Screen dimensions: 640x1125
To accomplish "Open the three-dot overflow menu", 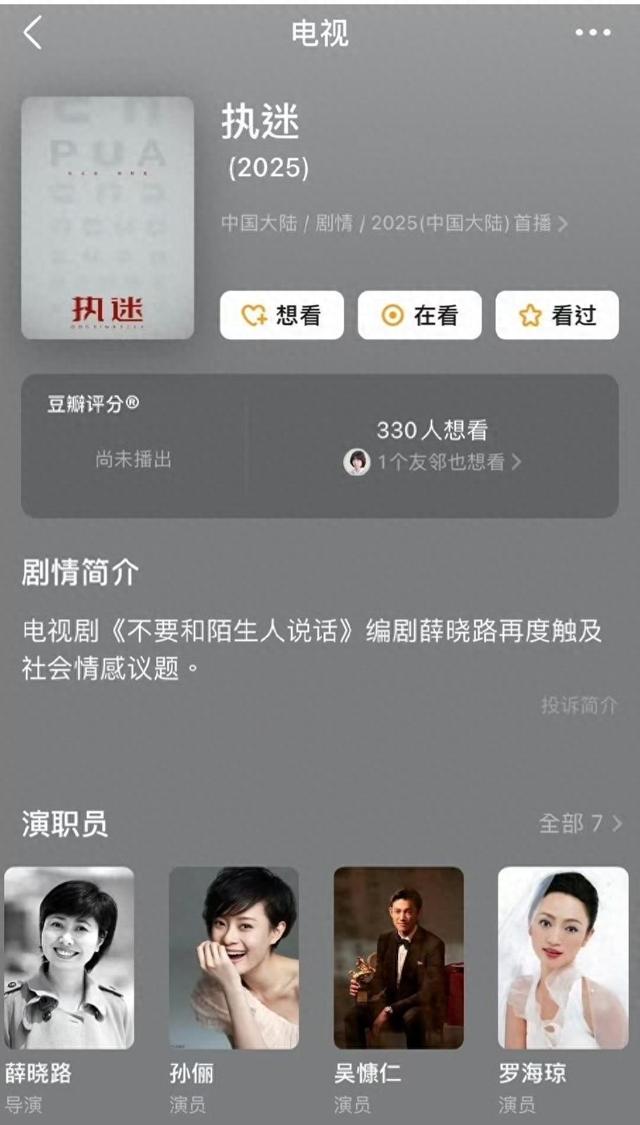I will (x=592, y=33).
